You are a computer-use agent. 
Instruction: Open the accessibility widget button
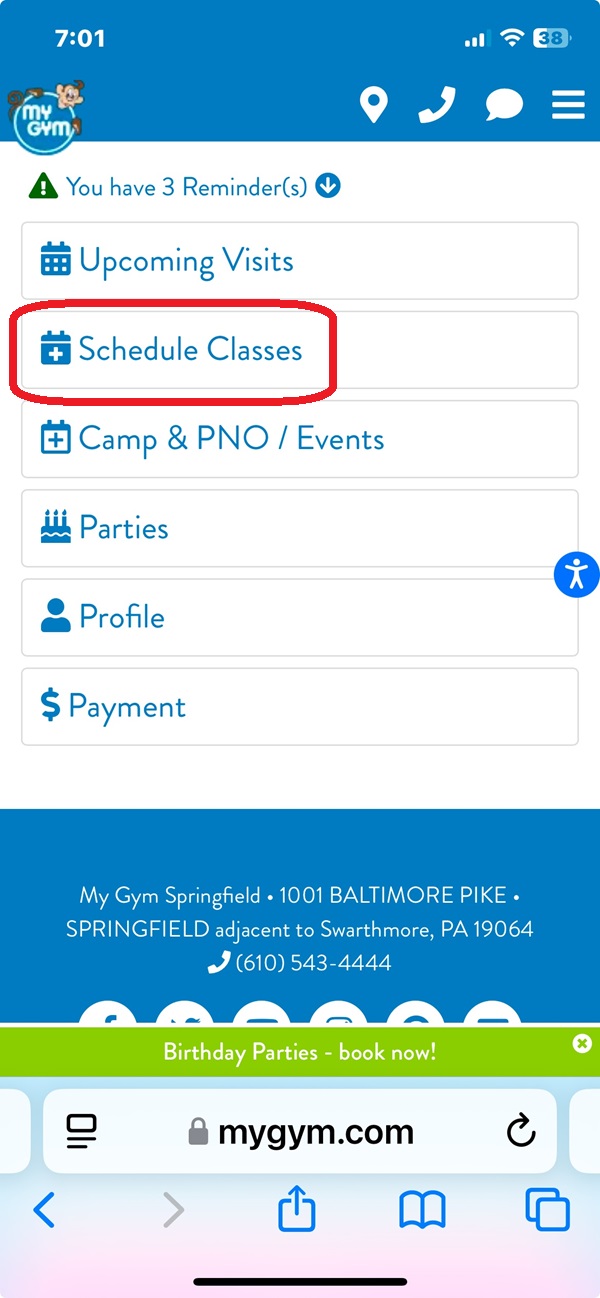(x=577, y=575)
